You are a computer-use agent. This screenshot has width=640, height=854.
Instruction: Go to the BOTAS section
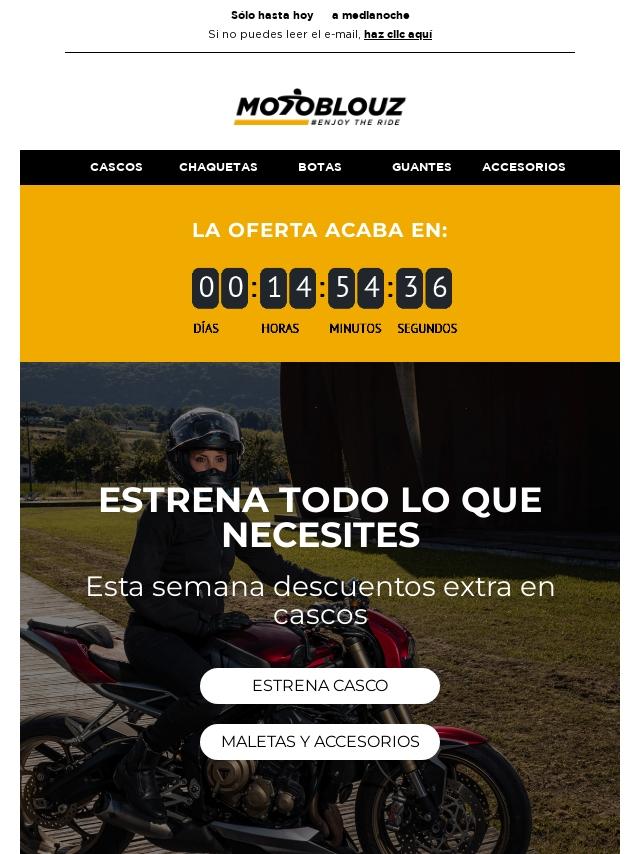tap(319, 167)
